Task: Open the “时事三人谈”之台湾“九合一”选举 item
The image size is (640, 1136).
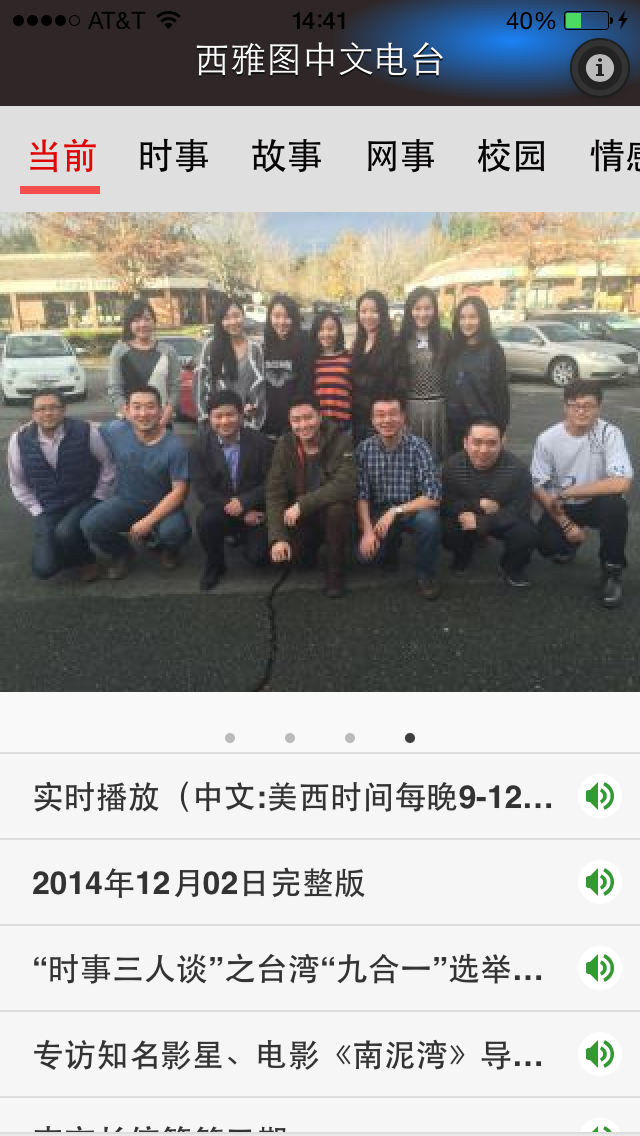Action: (320, 969)
